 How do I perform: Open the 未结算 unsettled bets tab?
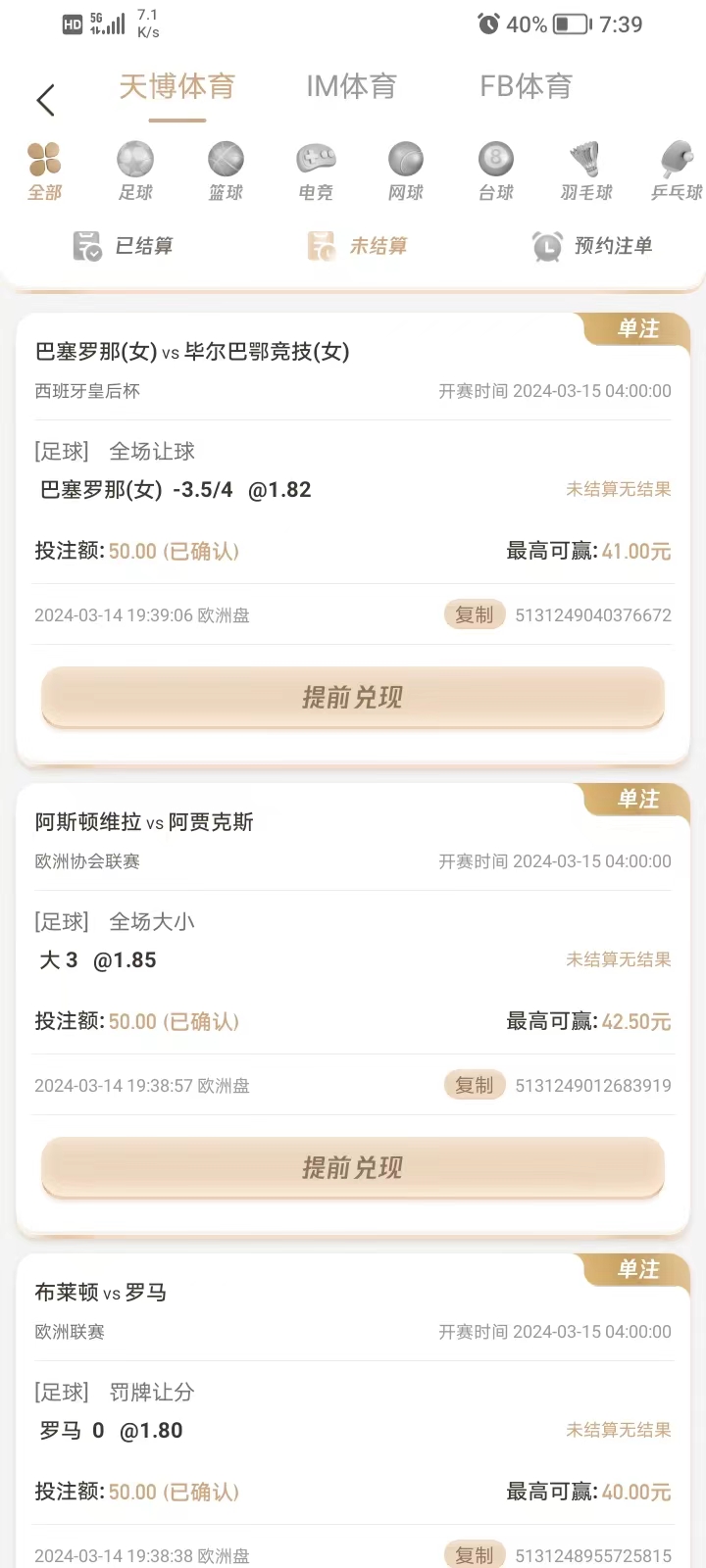(357, 246)
